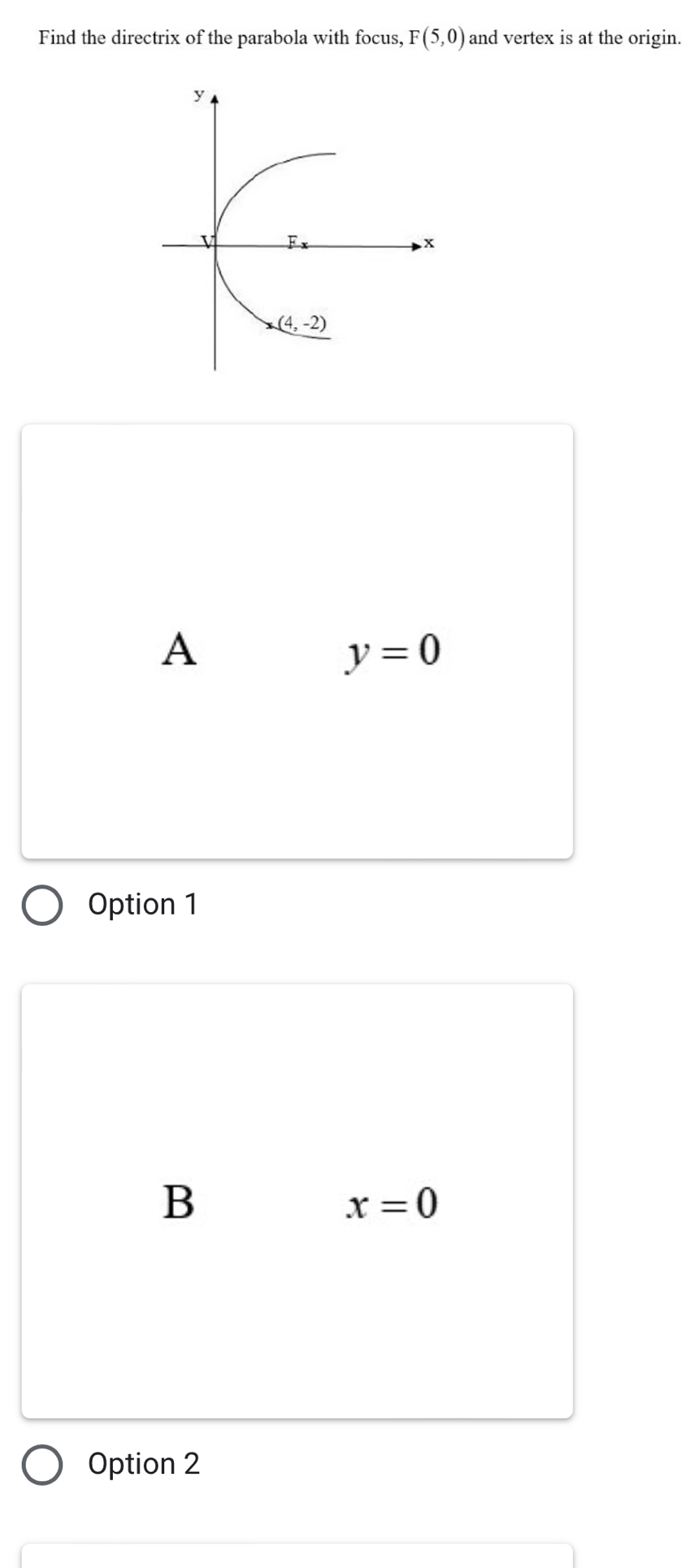
Task: Open answer image A showing y = 0
Action: (297, 641)
